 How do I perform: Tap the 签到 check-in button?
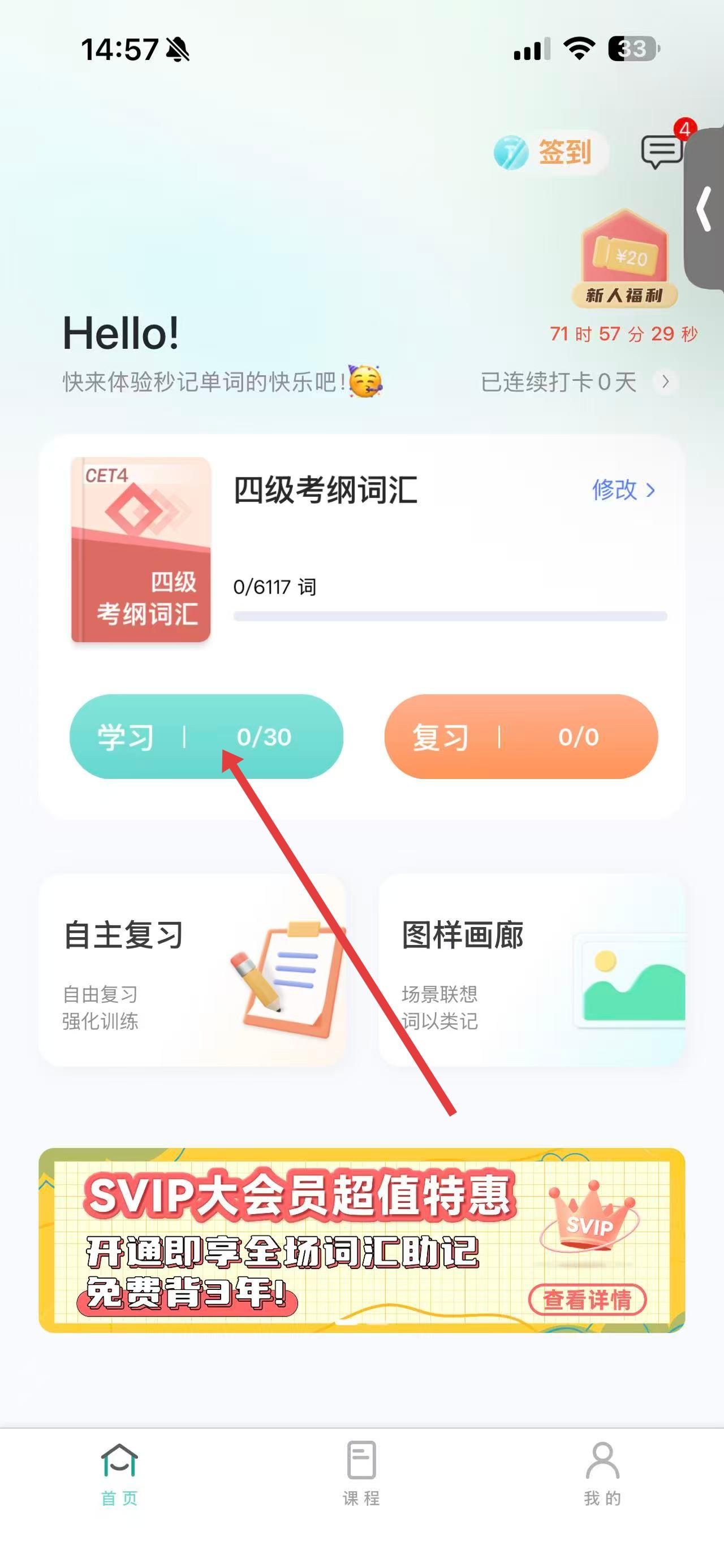pos(550,151)
